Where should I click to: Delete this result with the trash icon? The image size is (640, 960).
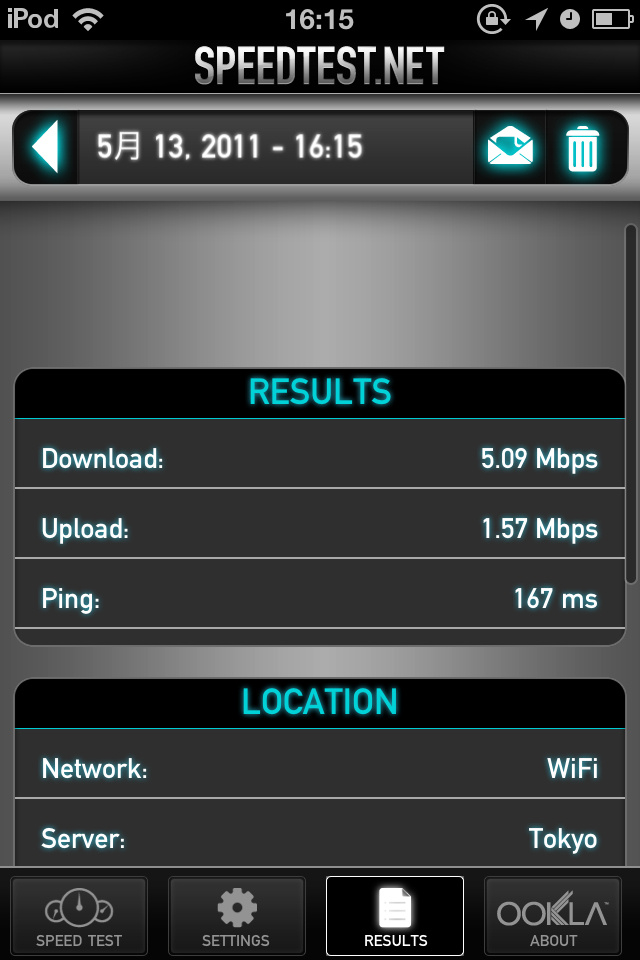582,148
